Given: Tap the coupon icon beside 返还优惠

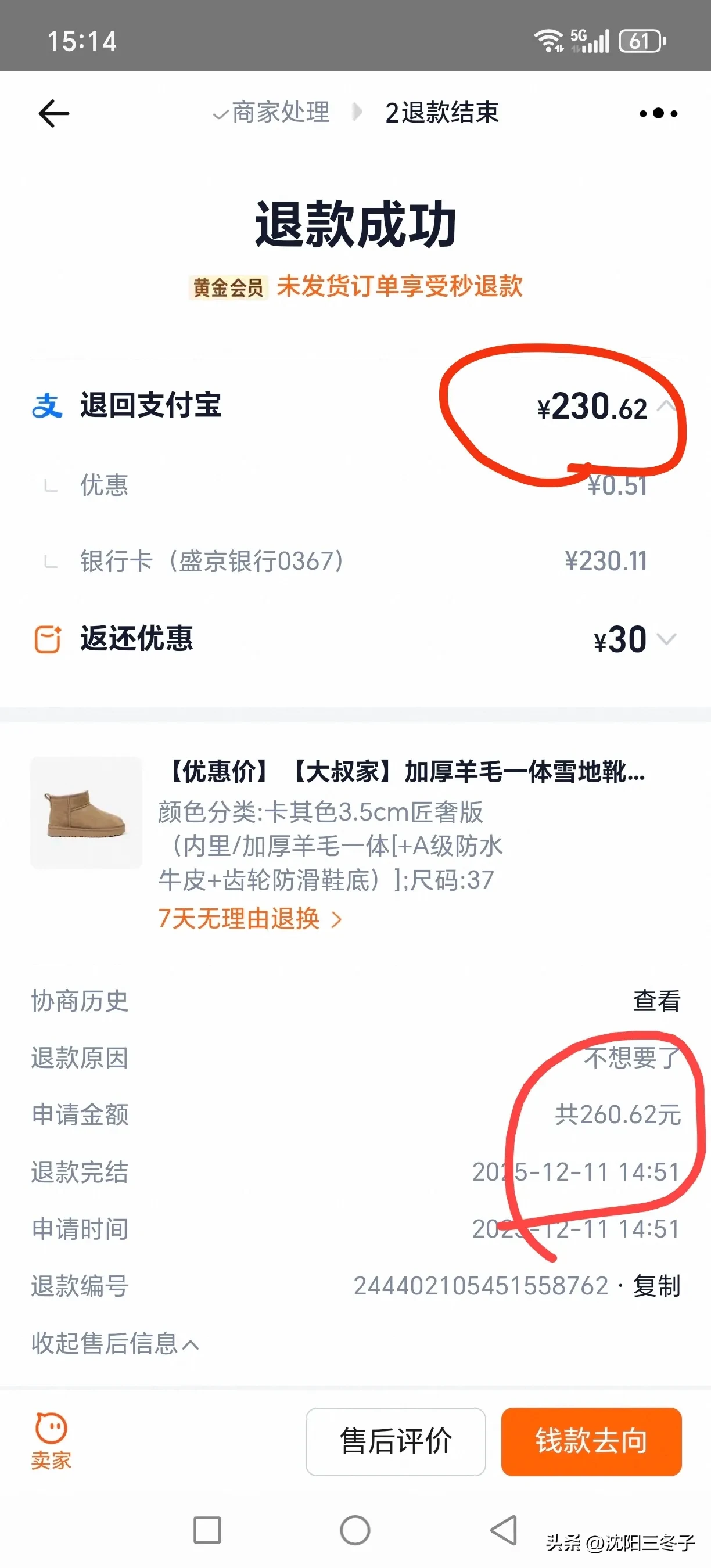Looking at the screenshot, I should (x=48, y=639).
